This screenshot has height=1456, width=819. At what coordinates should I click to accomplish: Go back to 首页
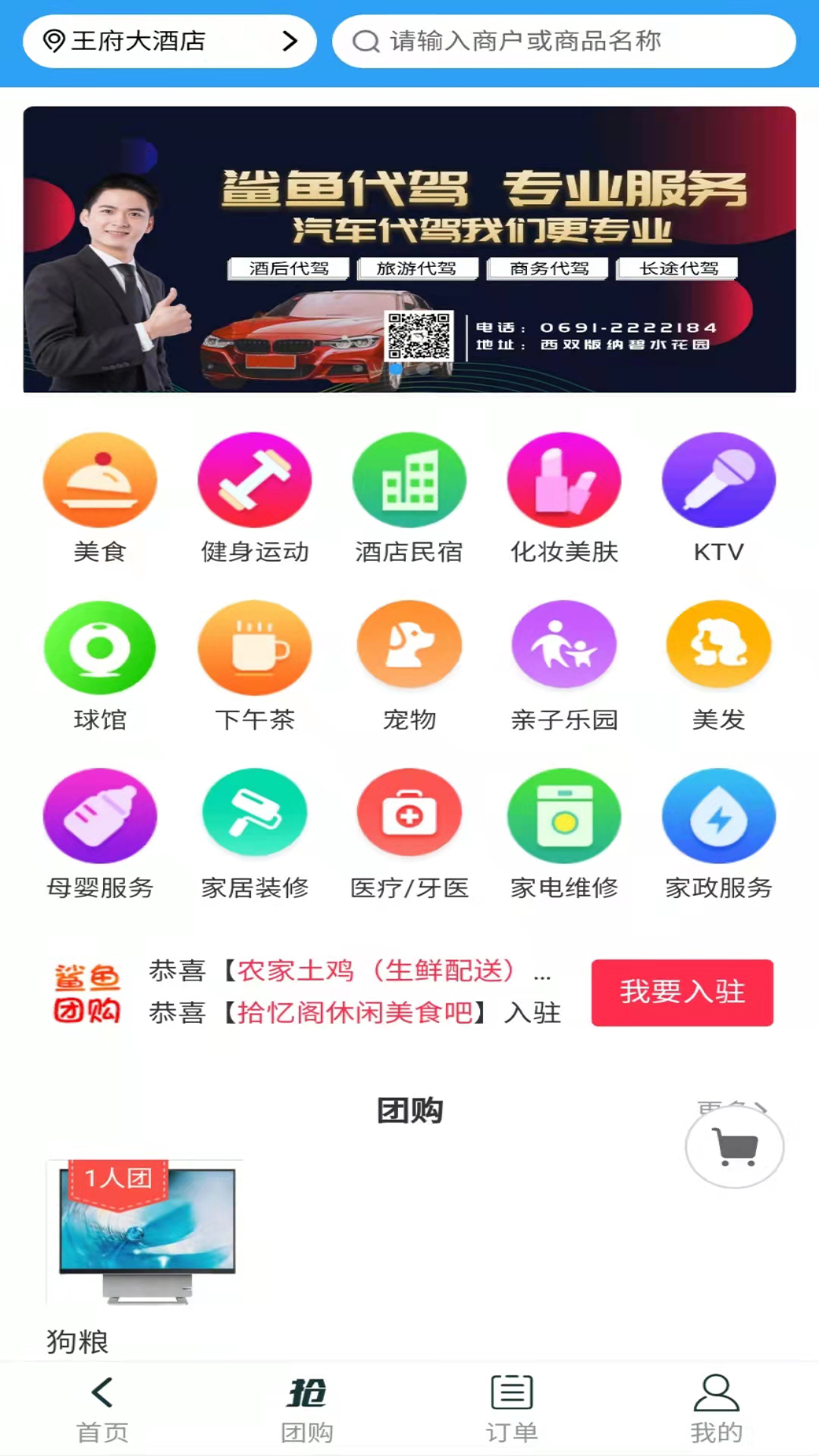coord(102,1409)
